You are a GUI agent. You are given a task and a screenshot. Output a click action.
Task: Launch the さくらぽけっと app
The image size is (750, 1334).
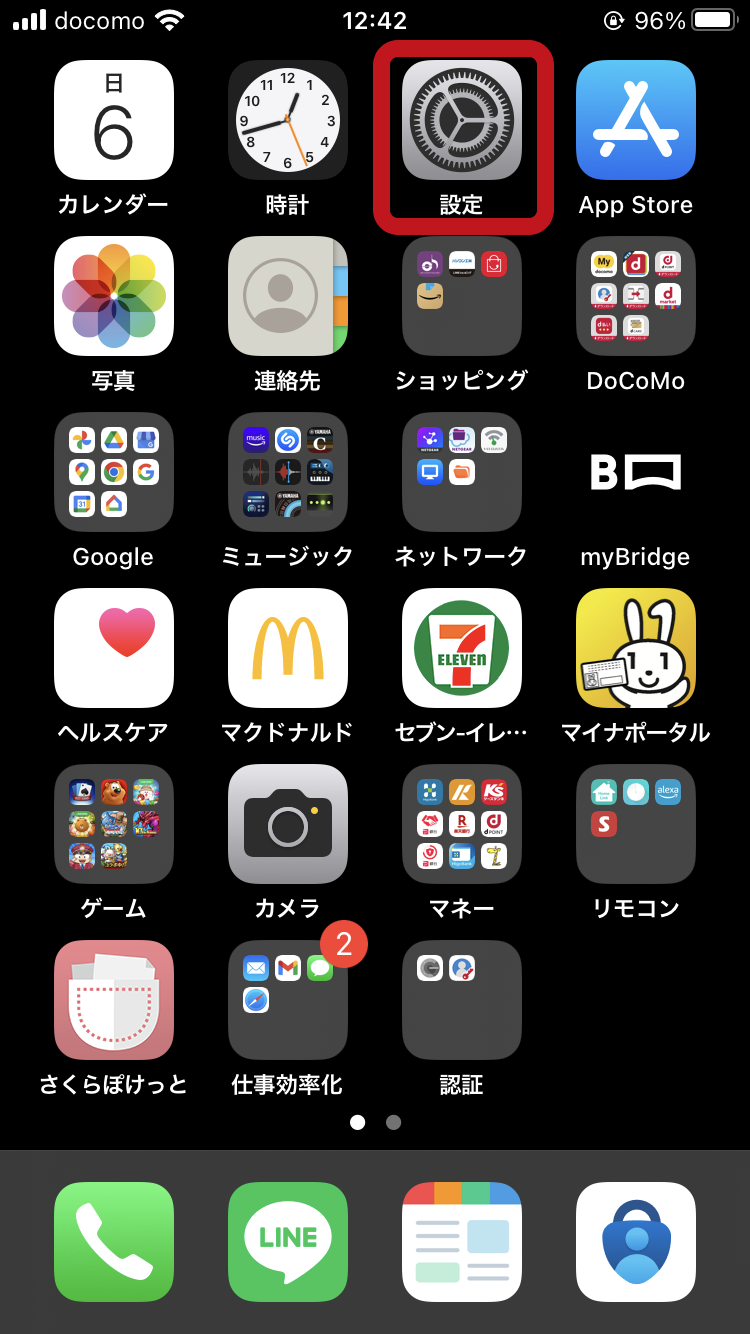pos(114,1000)
